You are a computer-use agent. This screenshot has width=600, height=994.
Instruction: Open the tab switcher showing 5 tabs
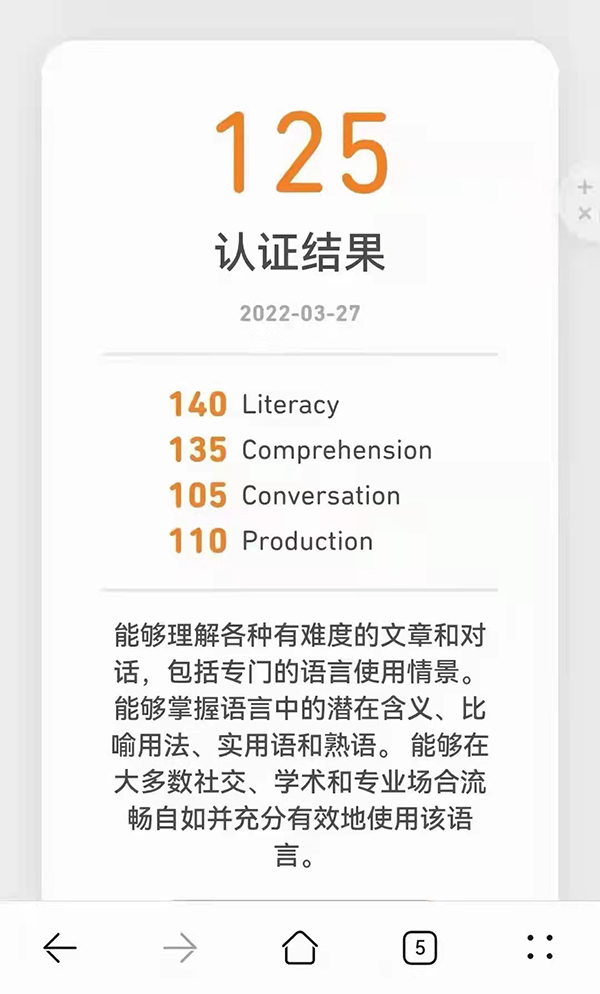(420, 947)
